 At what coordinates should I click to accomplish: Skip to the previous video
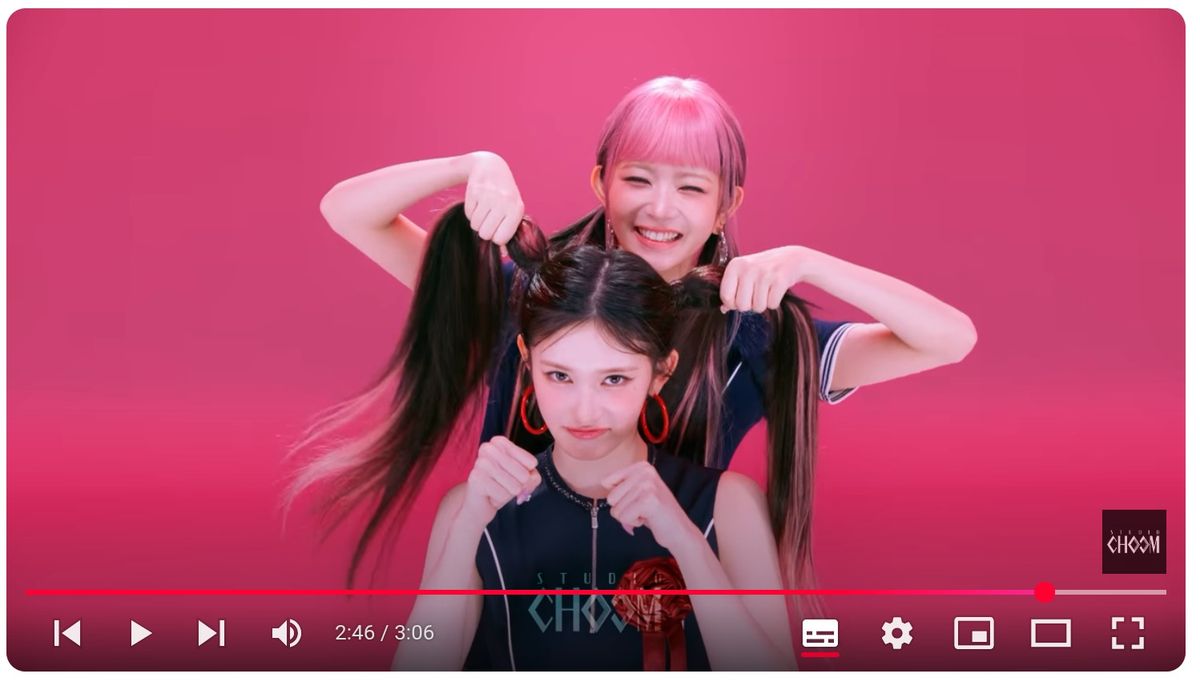point(67,633)
